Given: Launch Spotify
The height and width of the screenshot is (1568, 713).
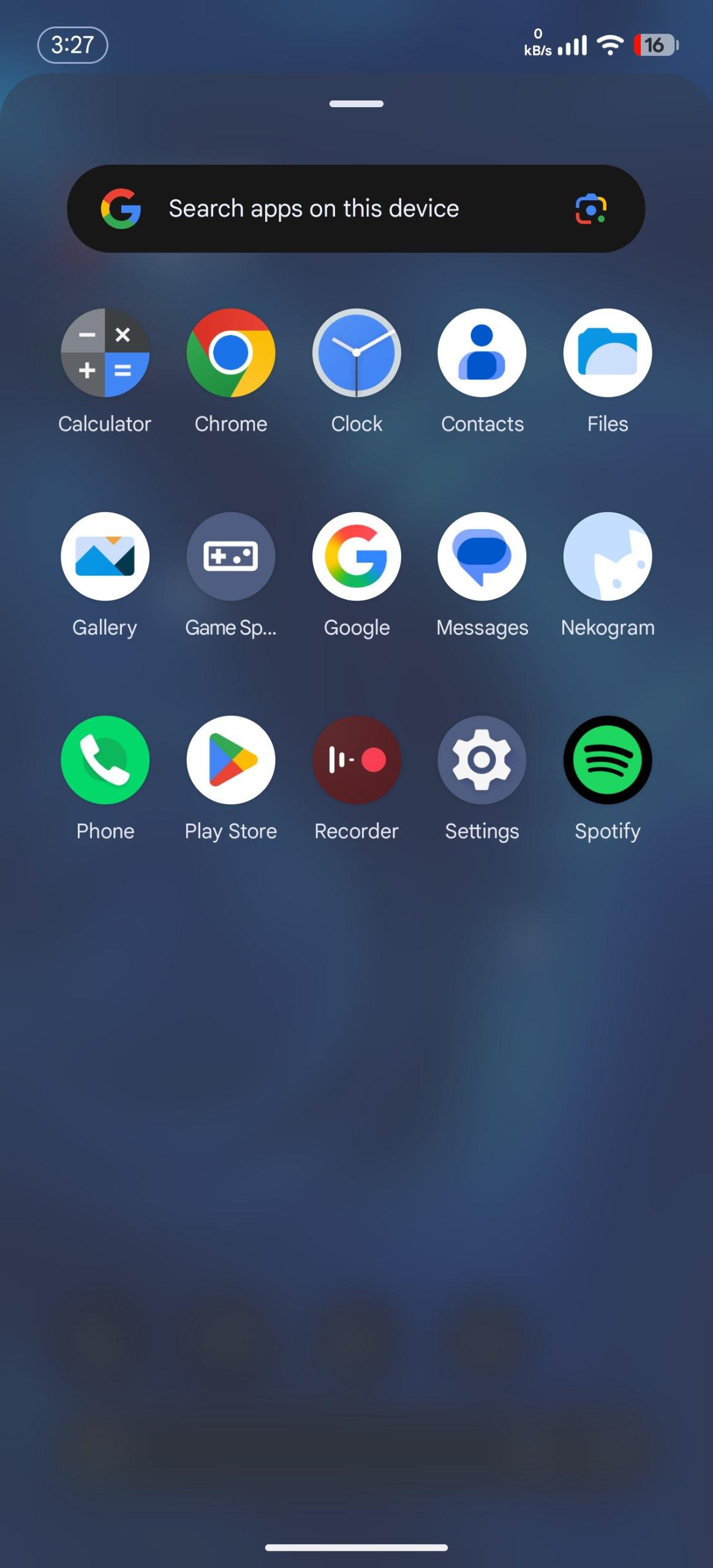Looking at the screenshot, I should click(x=608, y=760).
